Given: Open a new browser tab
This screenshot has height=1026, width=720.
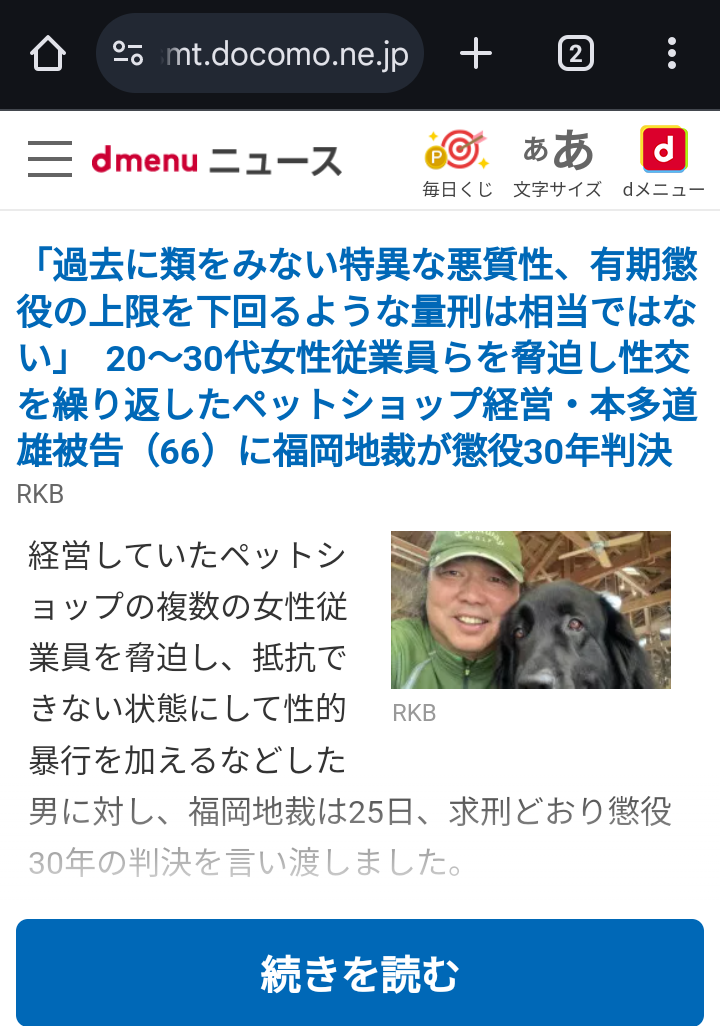Looking at the screenshot, I should 476,54.
